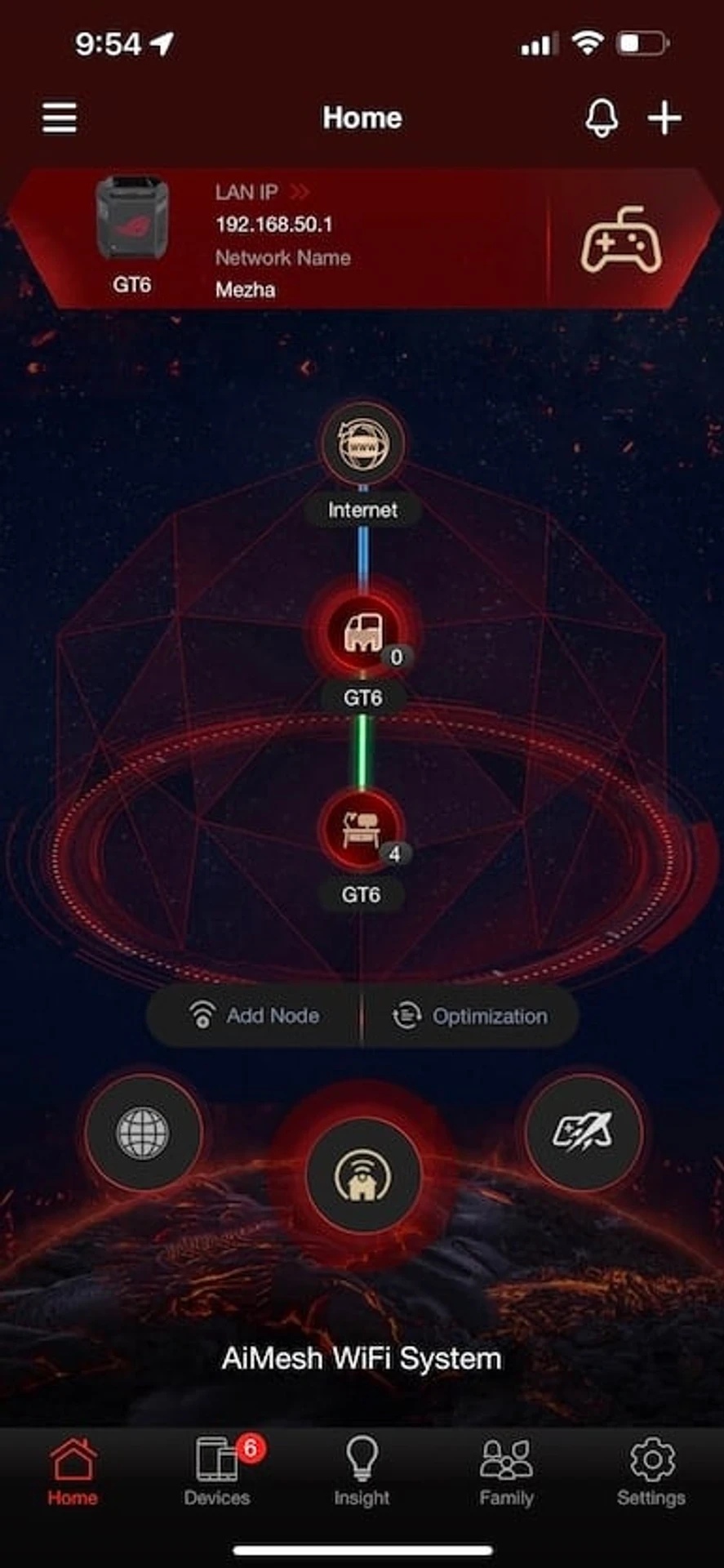The image size is (724, 1568).
Task: Switch to the Insight tab
Action: [362, 1472]
